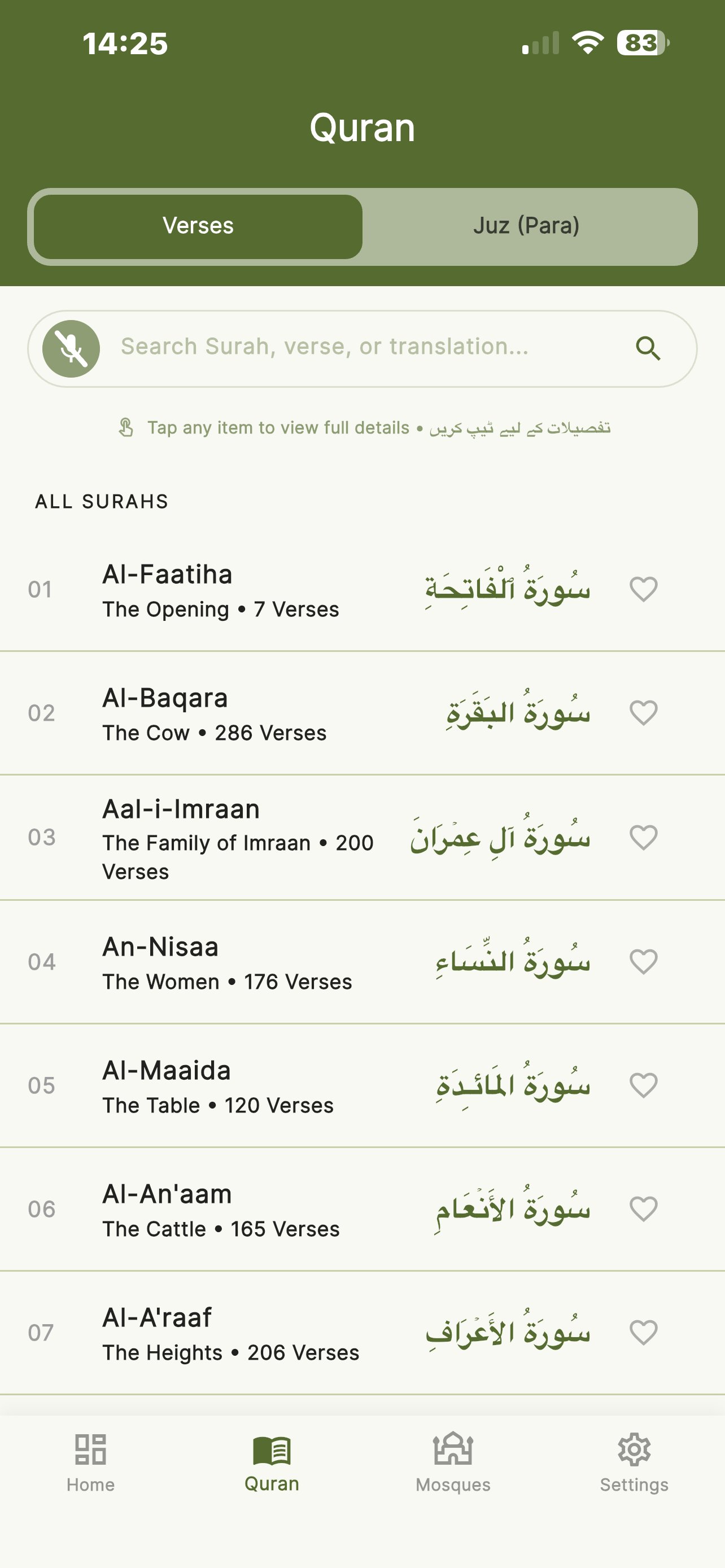Image resolution: width=725 pixels, height=1568 pixels.
Task: Select the Verses tab
Action: (198, 226)
